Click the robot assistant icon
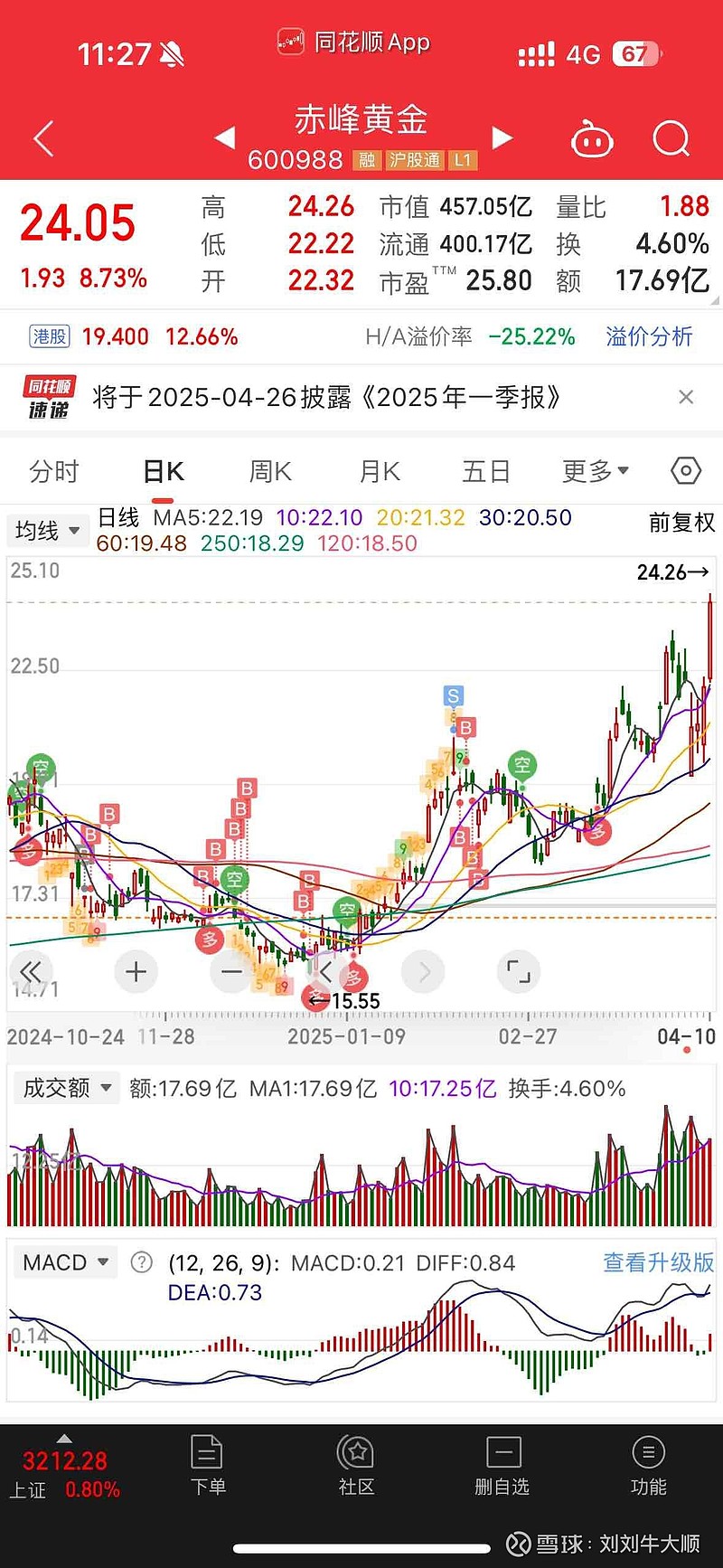 pyautogui.click(x=592, y=137)
